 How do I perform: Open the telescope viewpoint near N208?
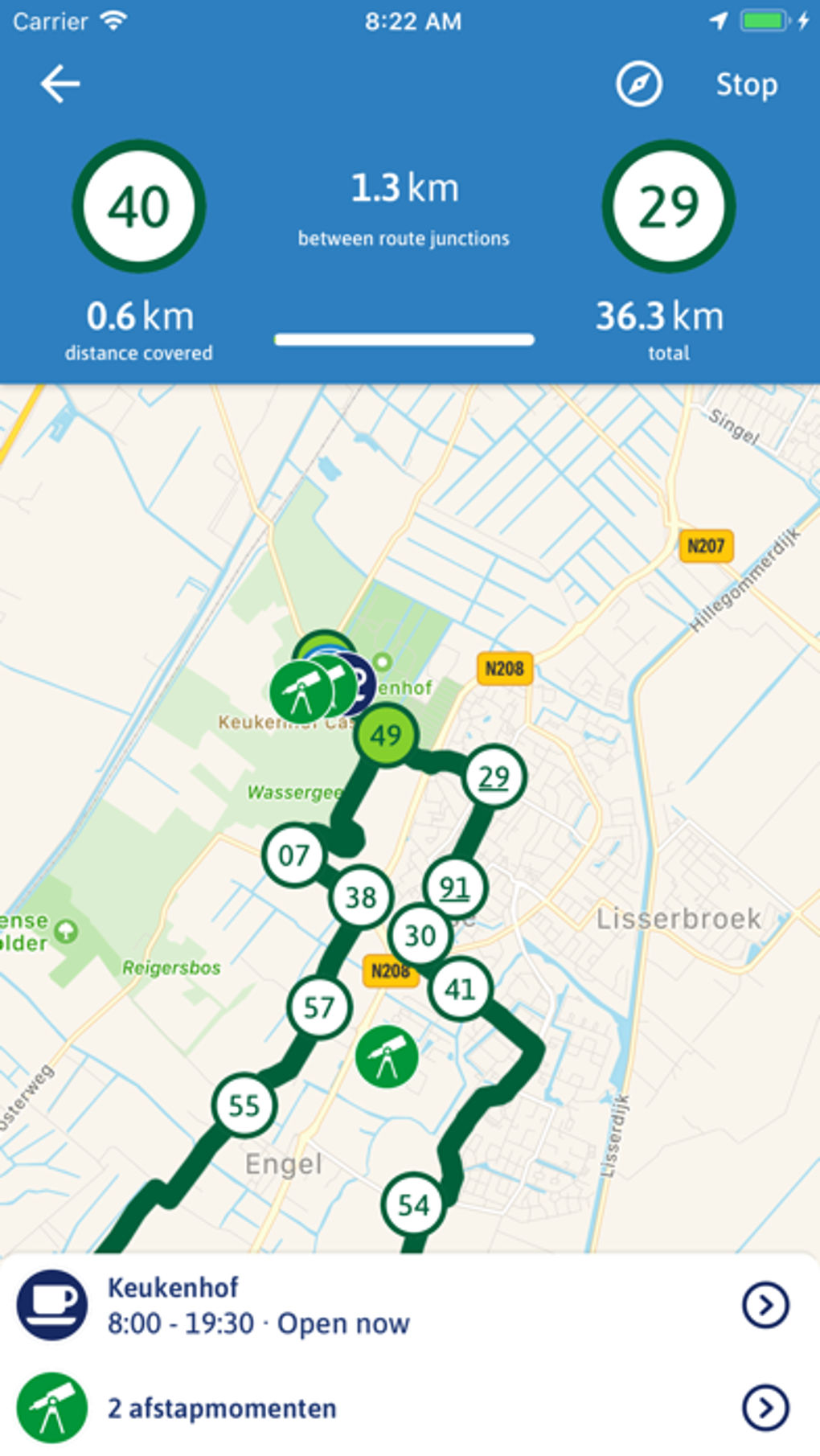coord(387,1057)
